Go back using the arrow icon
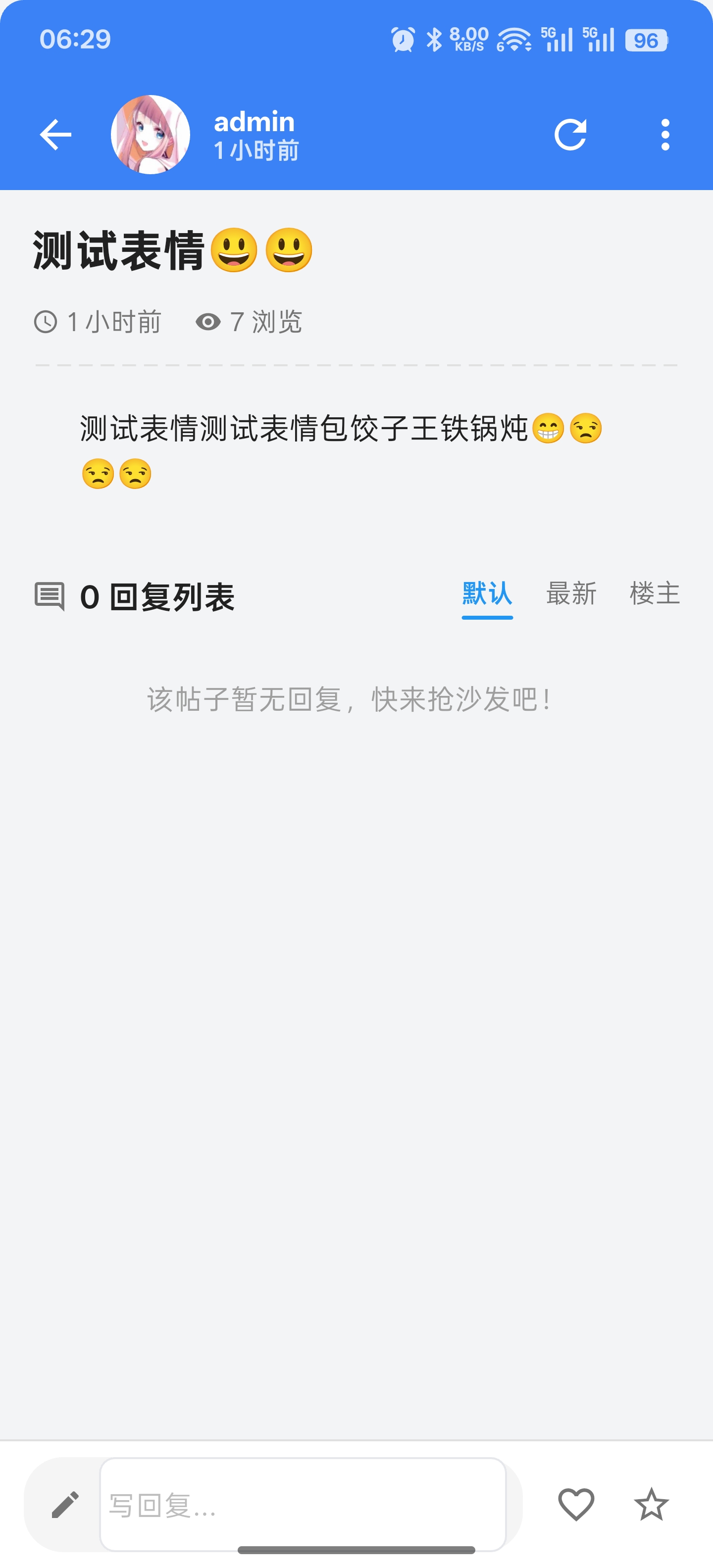The height and width of the screenshot is (1568, 713). (55, 135)
